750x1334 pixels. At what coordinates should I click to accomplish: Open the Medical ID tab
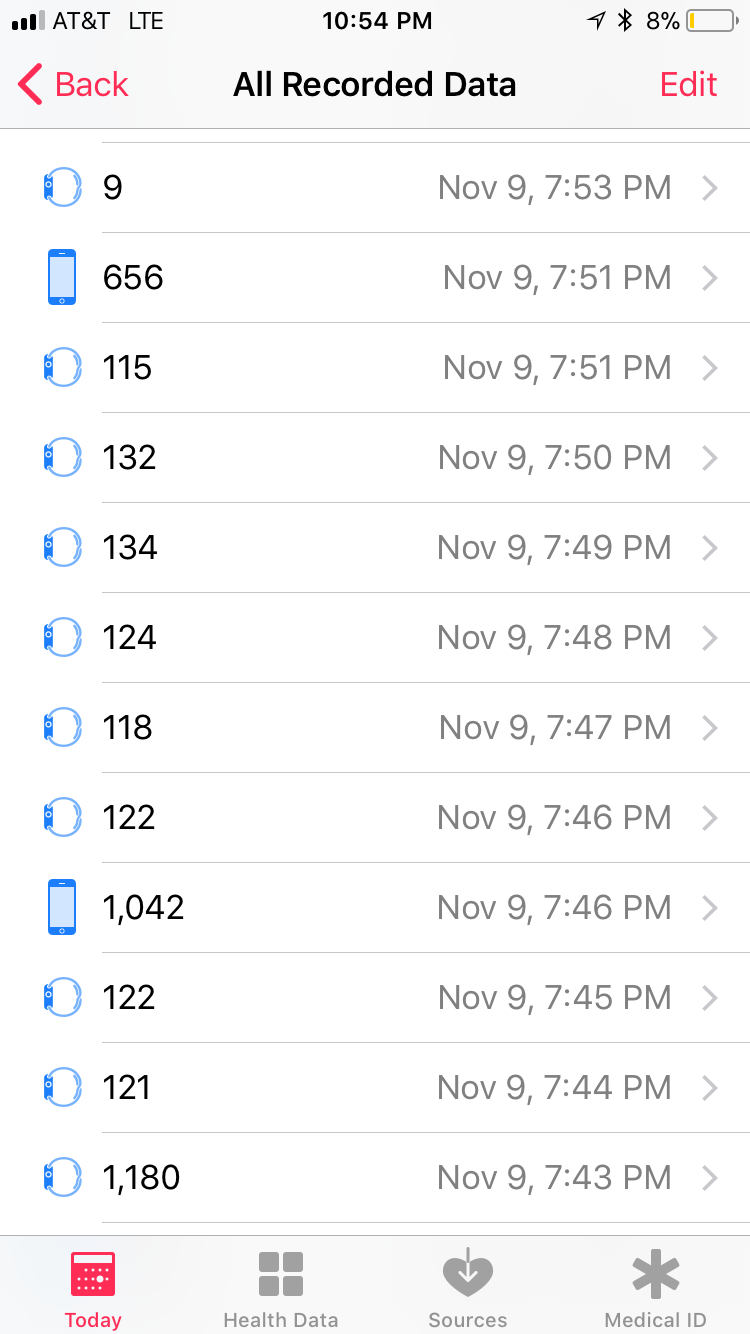[x=656, y=1288]
